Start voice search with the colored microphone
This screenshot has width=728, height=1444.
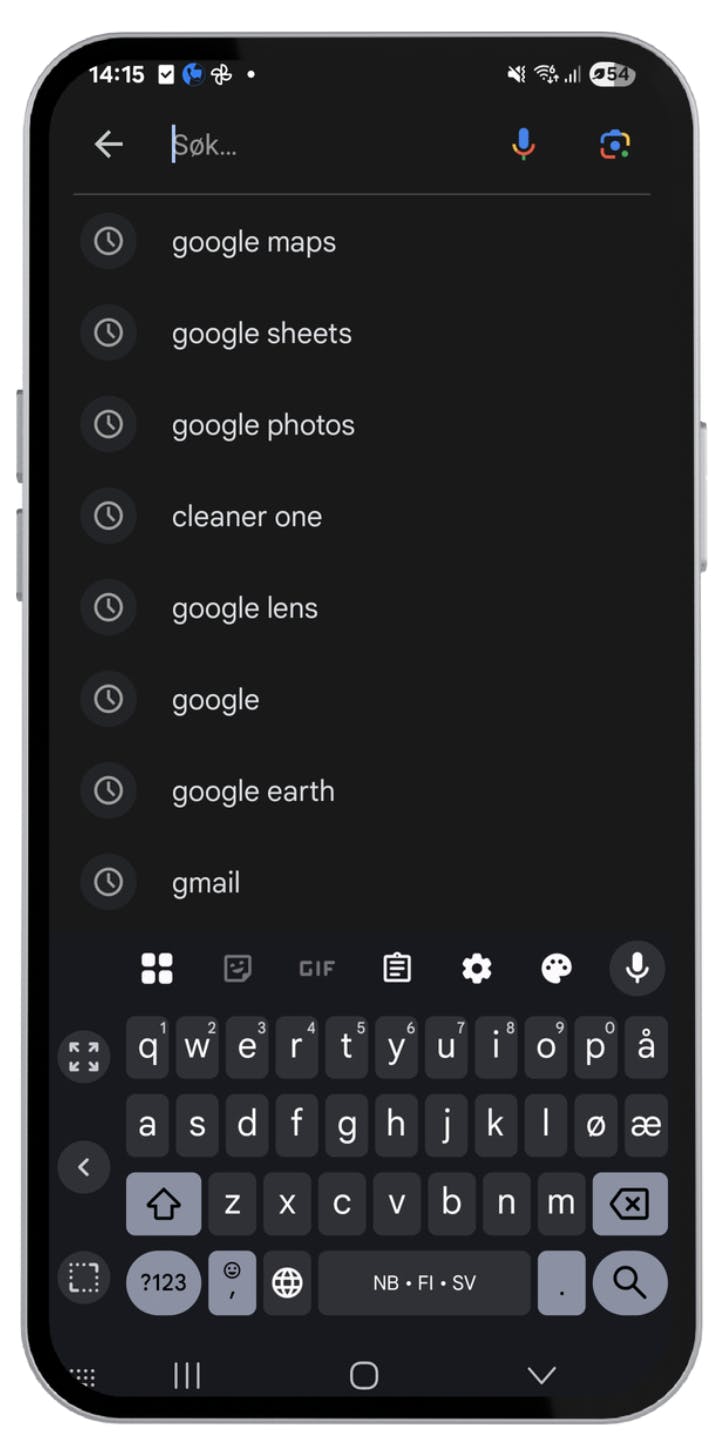click(523, 145)
